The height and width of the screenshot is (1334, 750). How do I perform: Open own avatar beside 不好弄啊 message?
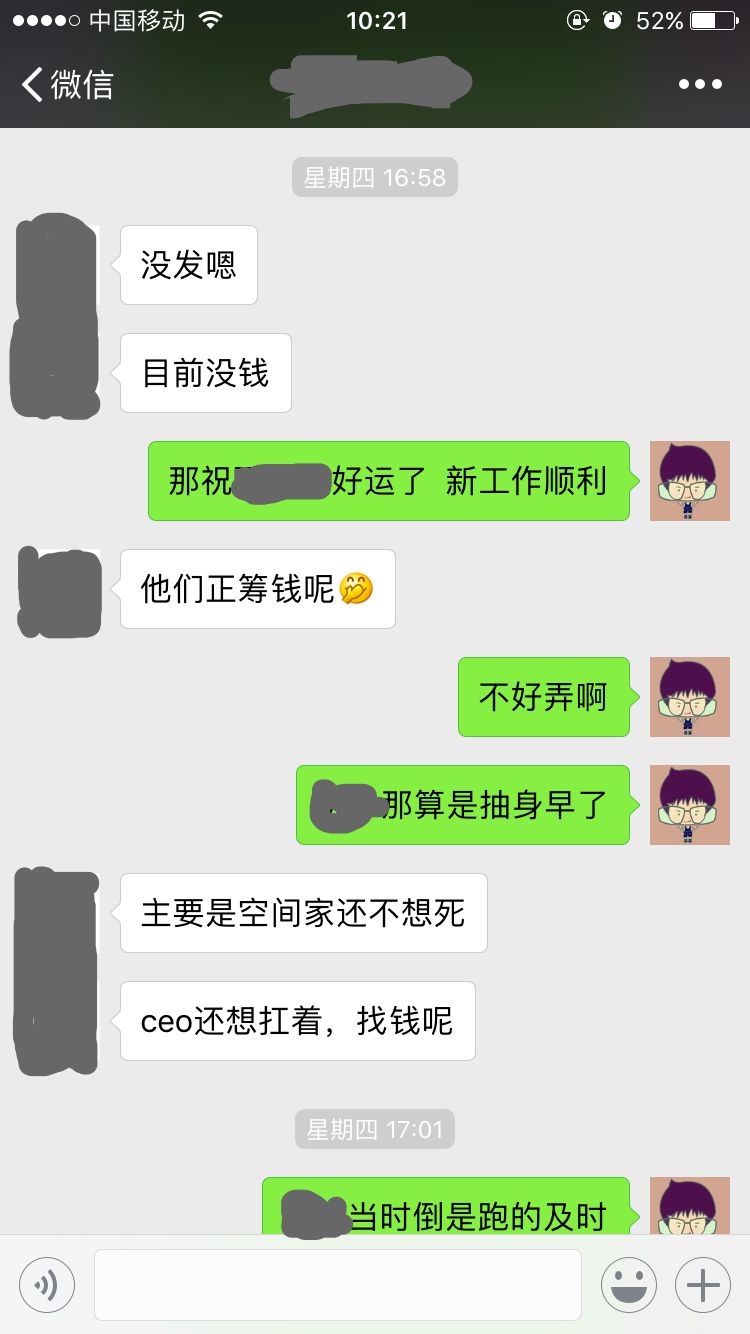point(690,697)
